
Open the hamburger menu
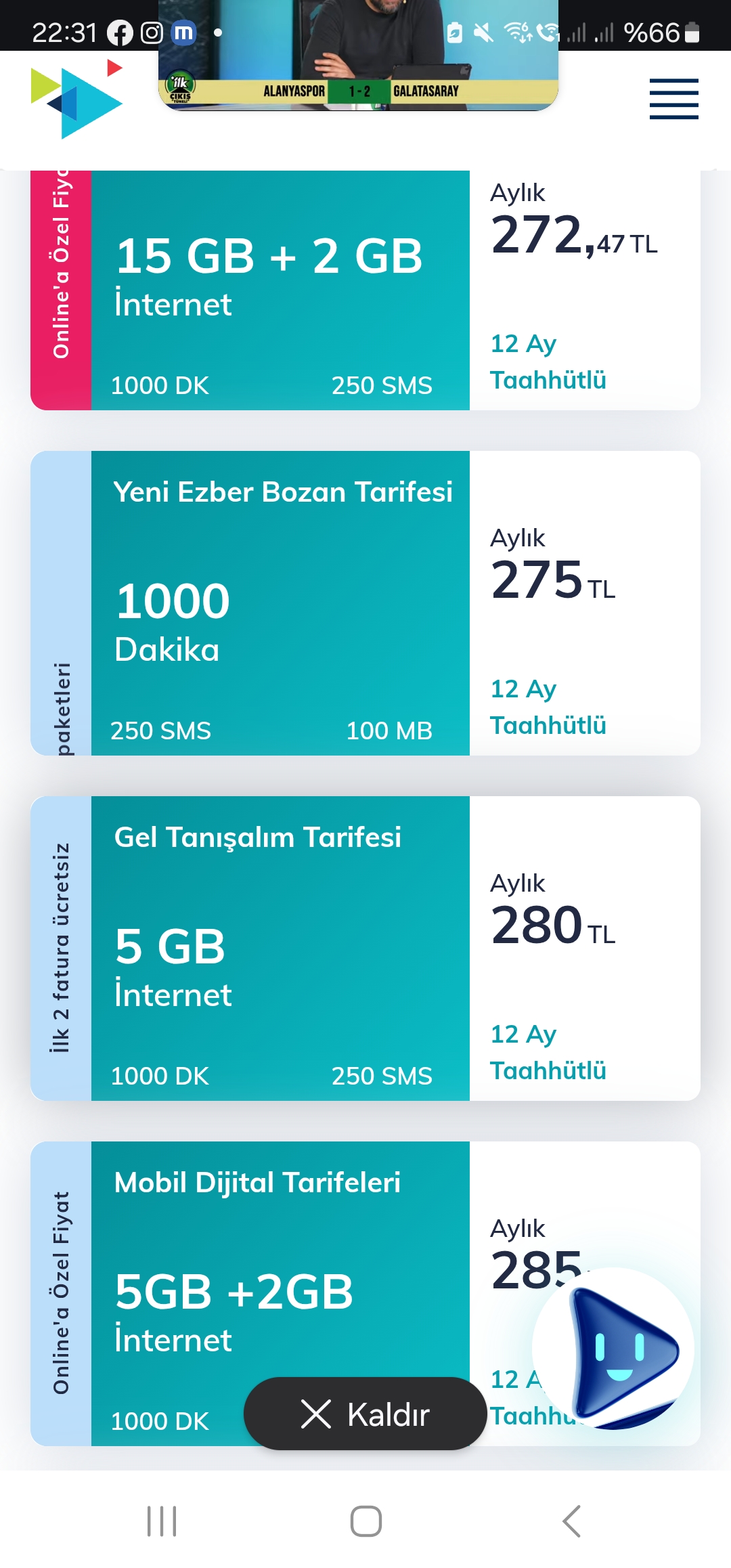[x=673, y=99]
